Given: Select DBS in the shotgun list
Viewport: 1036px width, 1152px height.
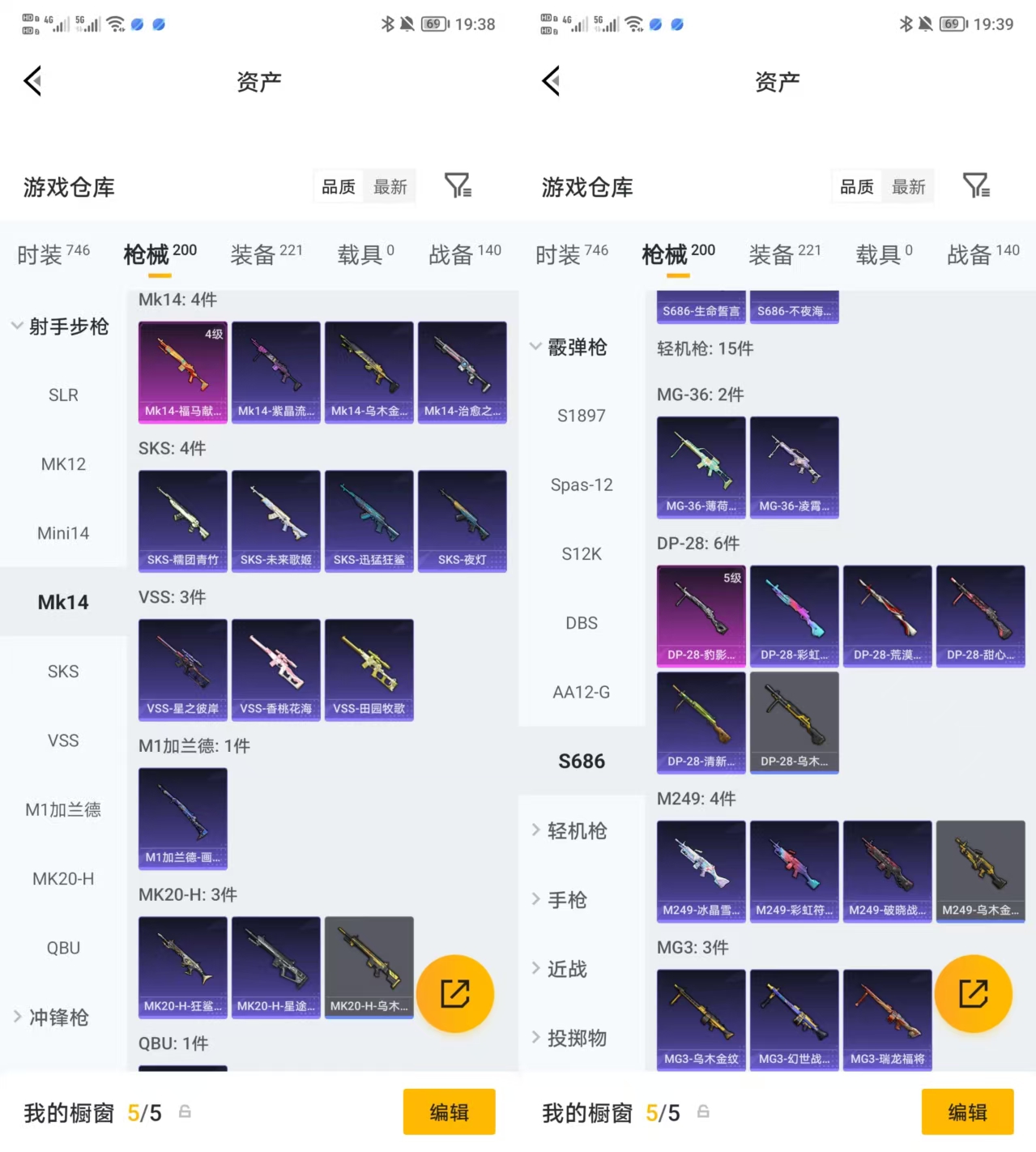Looking at the screenshot, I should tap(581, 623).
